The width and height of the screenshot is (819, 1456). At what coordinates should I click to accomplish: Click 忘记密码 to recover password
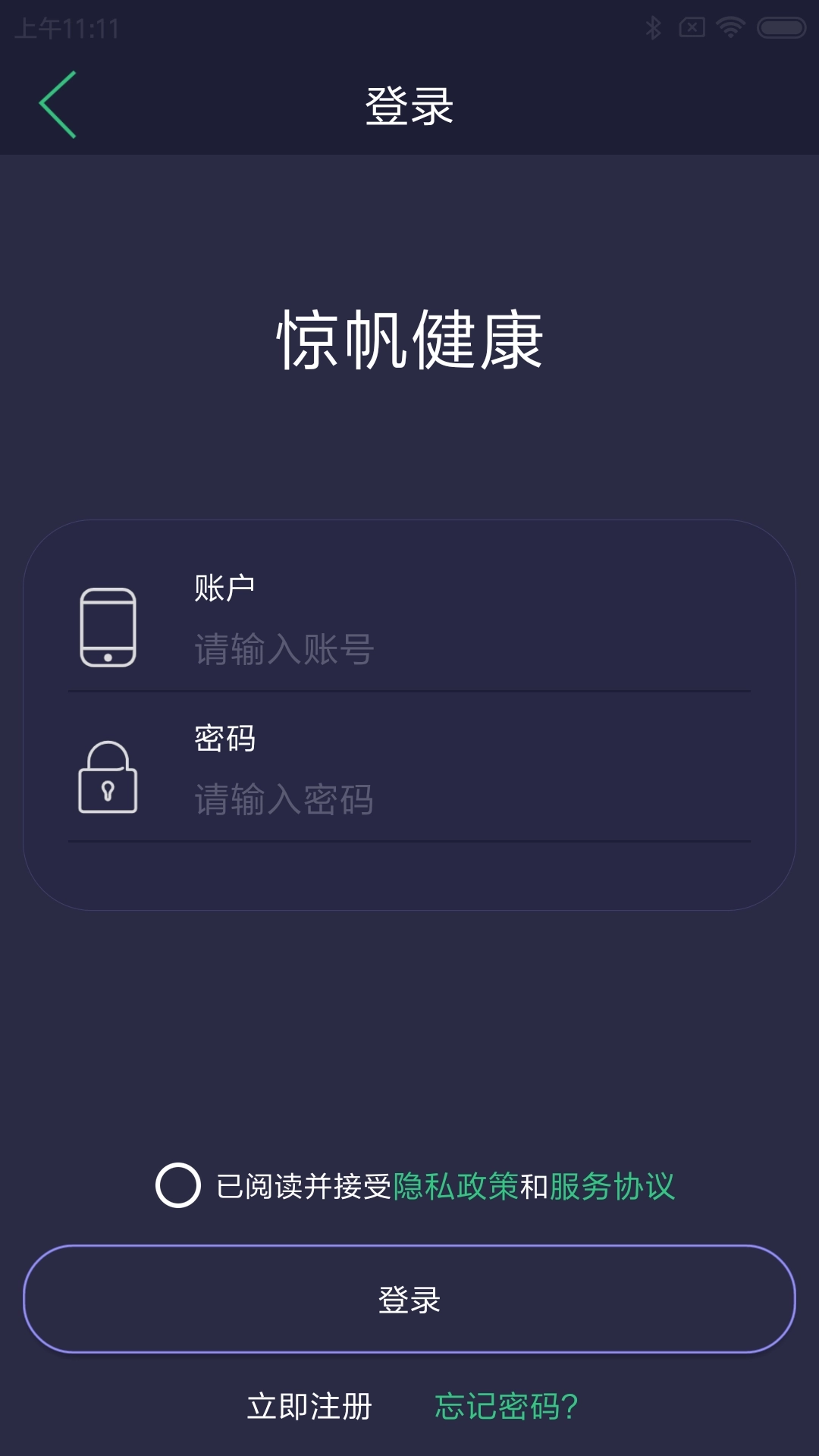point(505,1405)
